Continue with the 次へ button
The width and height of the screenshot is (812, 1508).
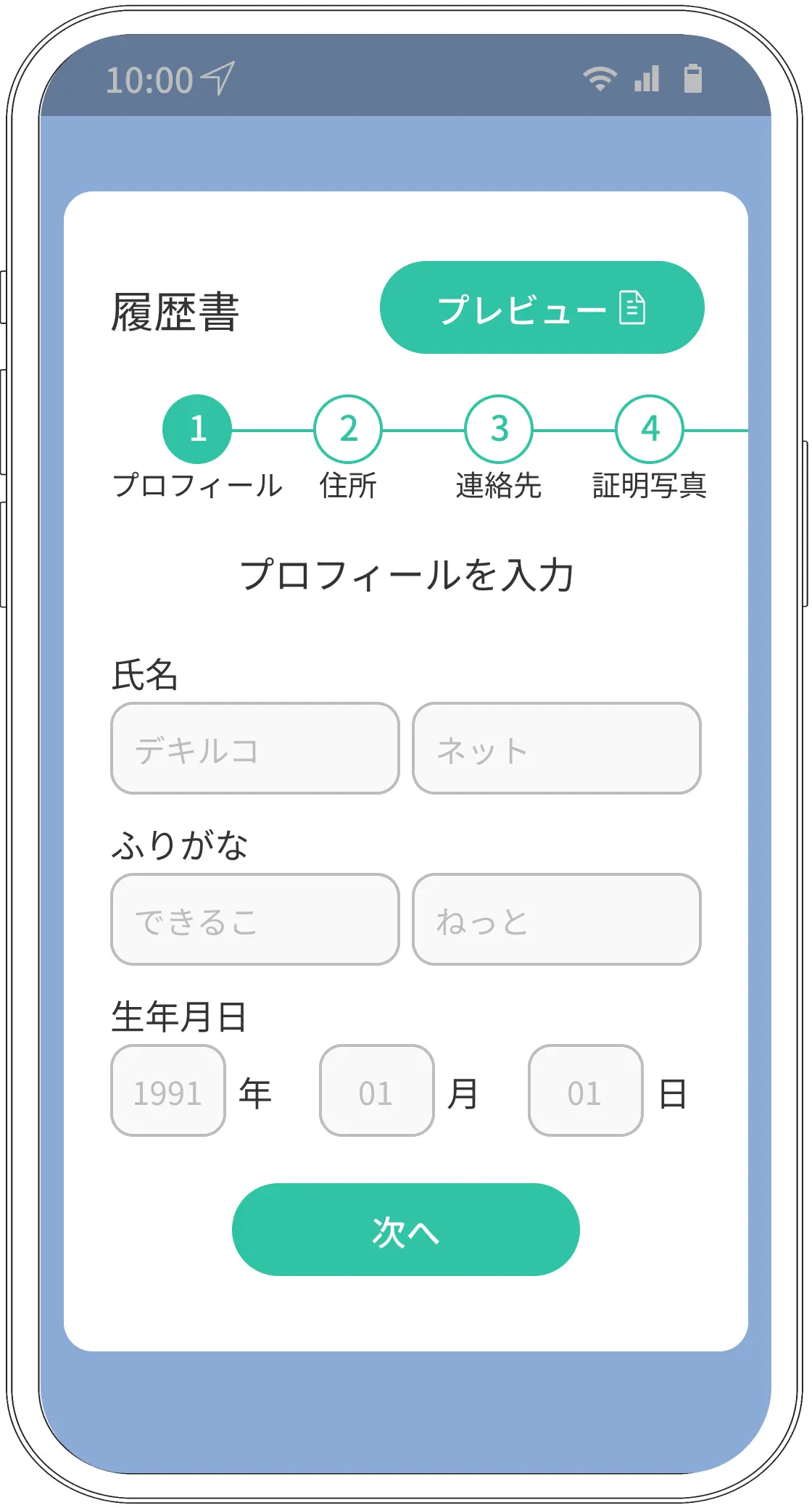coord(405,1230)
